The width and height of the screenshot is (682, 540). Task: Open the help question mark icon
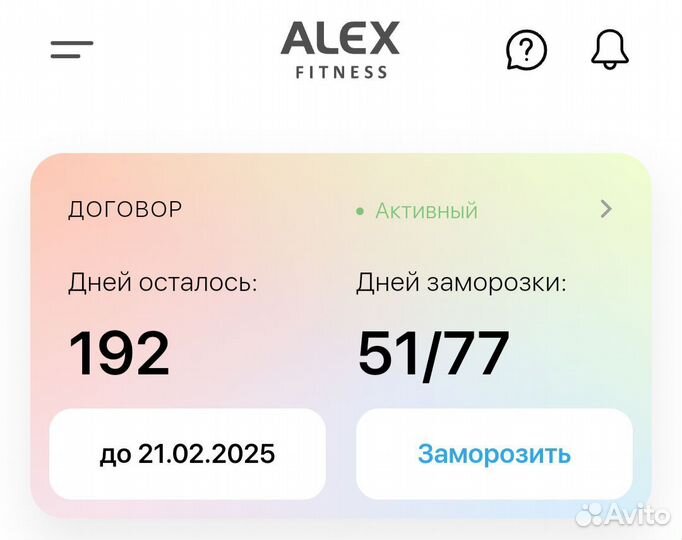(526, 49)
